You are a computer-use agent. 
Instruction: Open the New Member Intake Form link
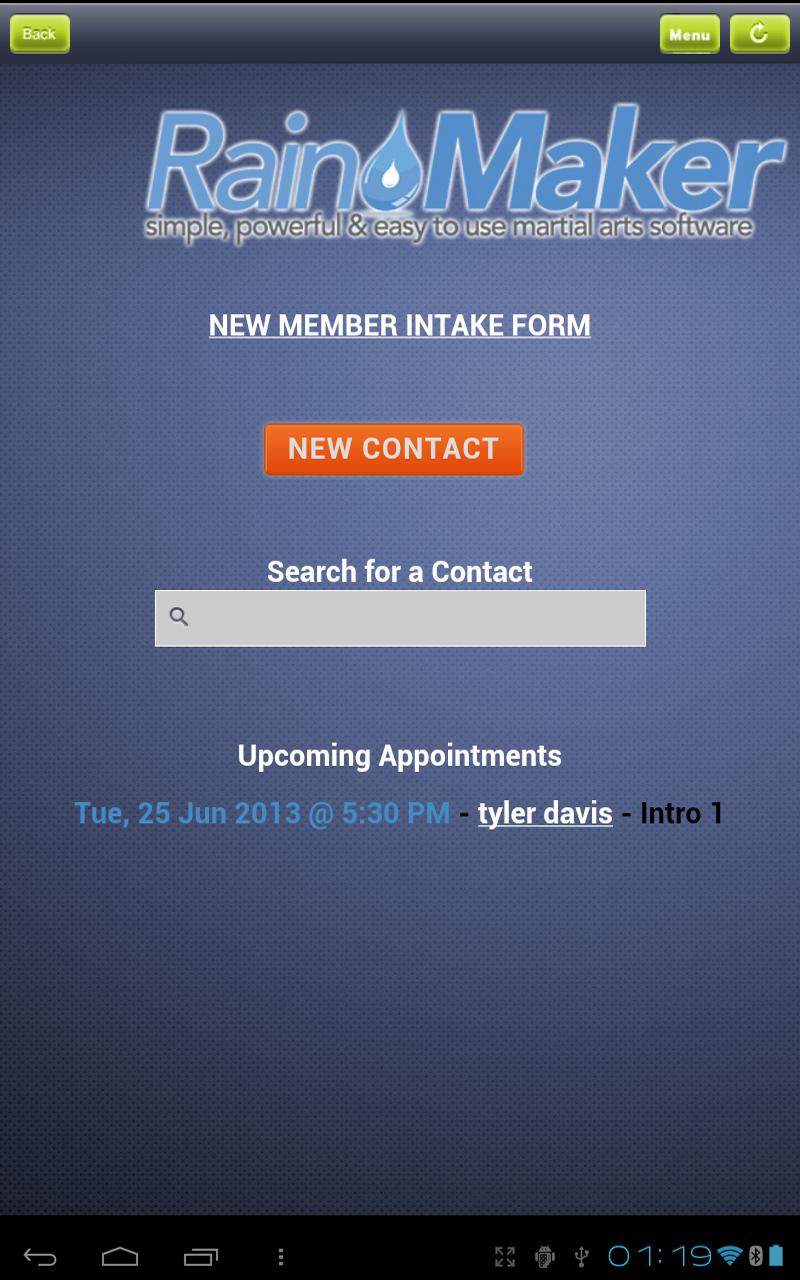[399, 325]
